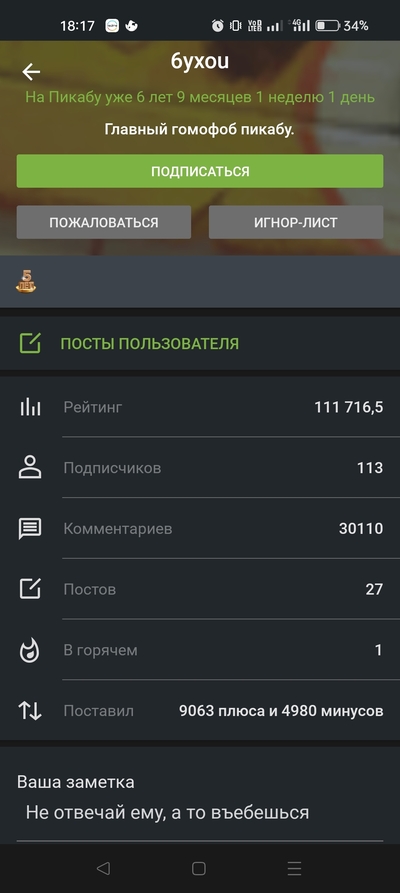The height and width of the screenshot is (893, 400).
Task: Open recent apps from the navigation bar
Action: (x=294, y=868)
